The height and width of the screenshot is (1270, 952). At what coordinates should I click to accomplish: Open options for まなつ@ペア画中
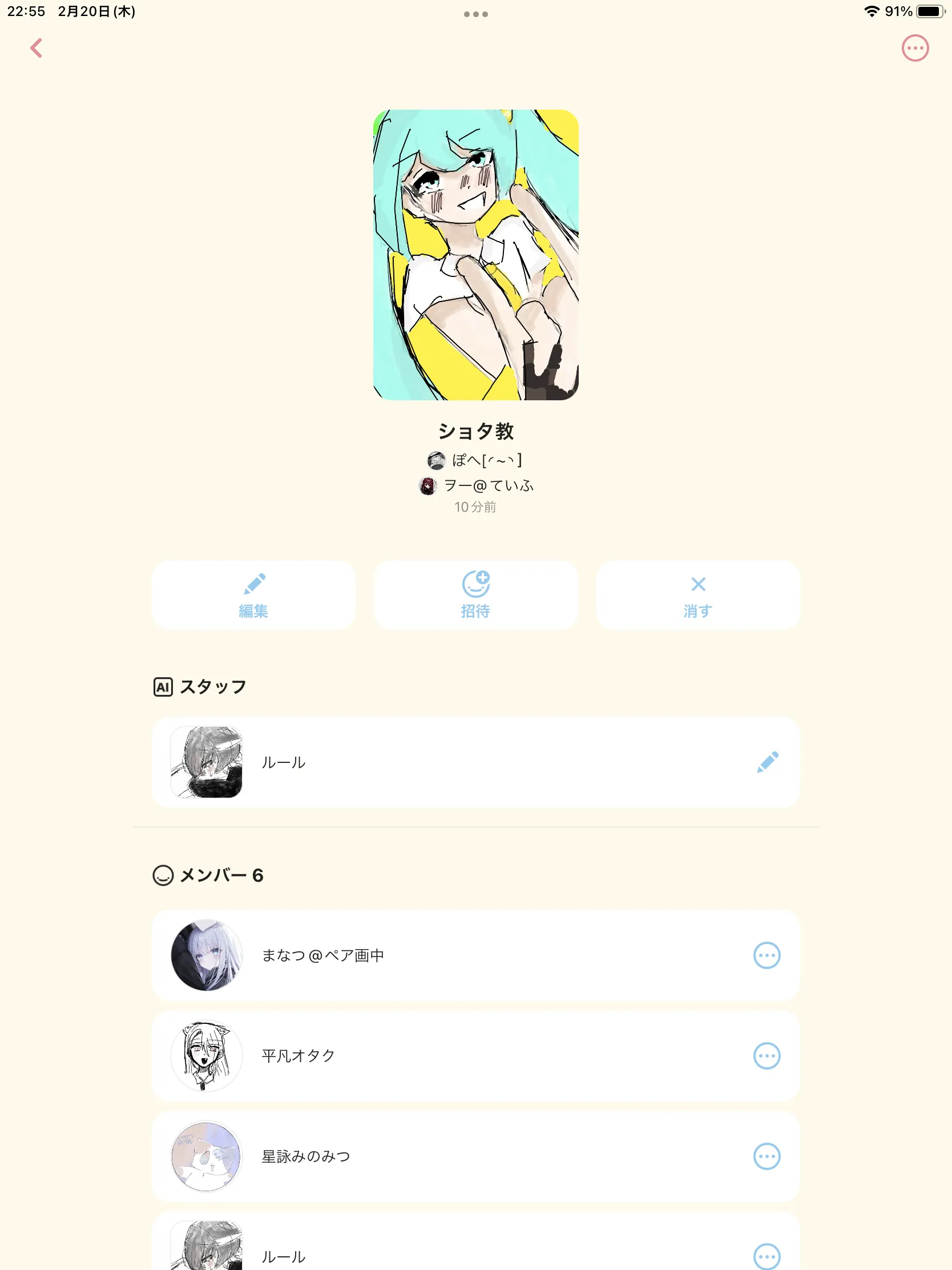click(767, 955)
